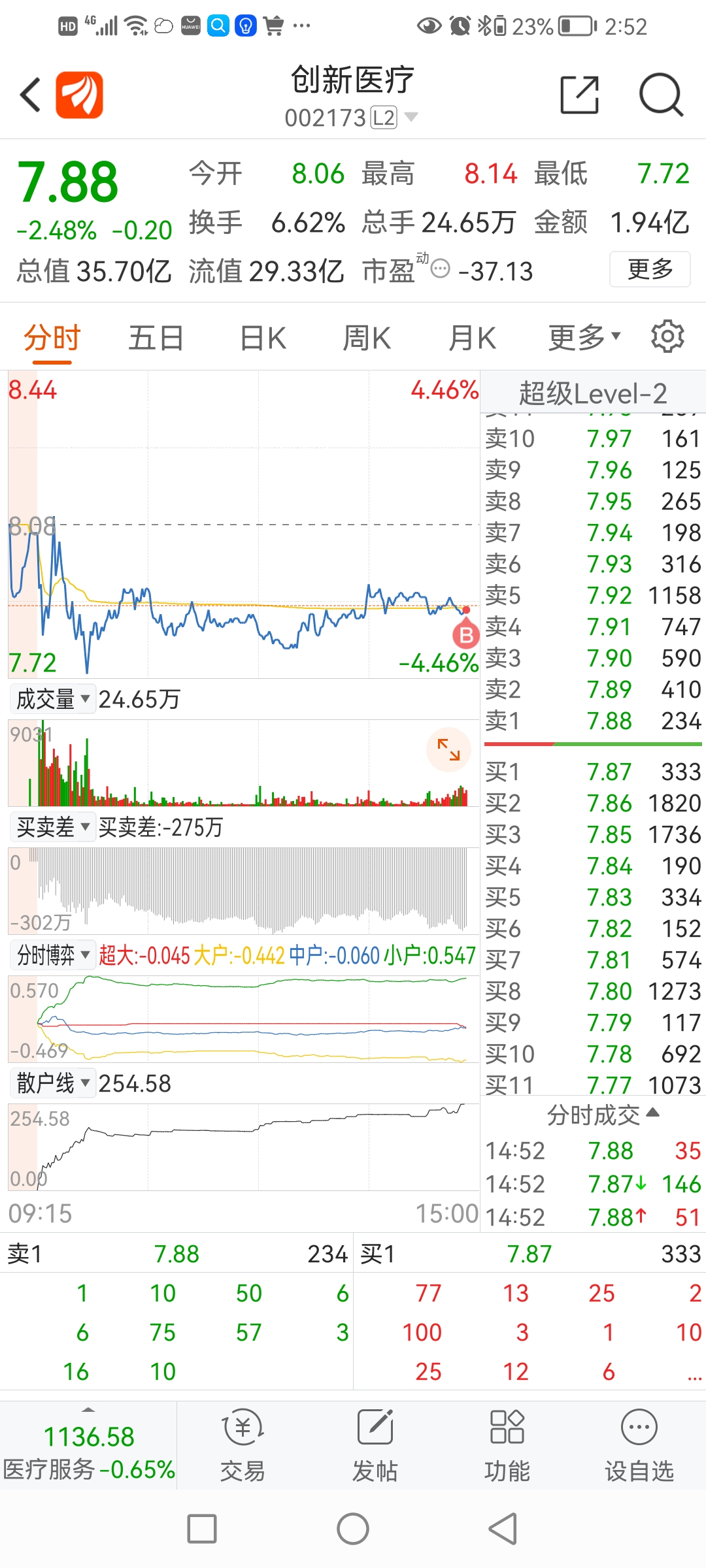Switch to the 周K chart tab
Image resolution: width=706 pixels, height=1568 pixels.
[x=367, y=338]
